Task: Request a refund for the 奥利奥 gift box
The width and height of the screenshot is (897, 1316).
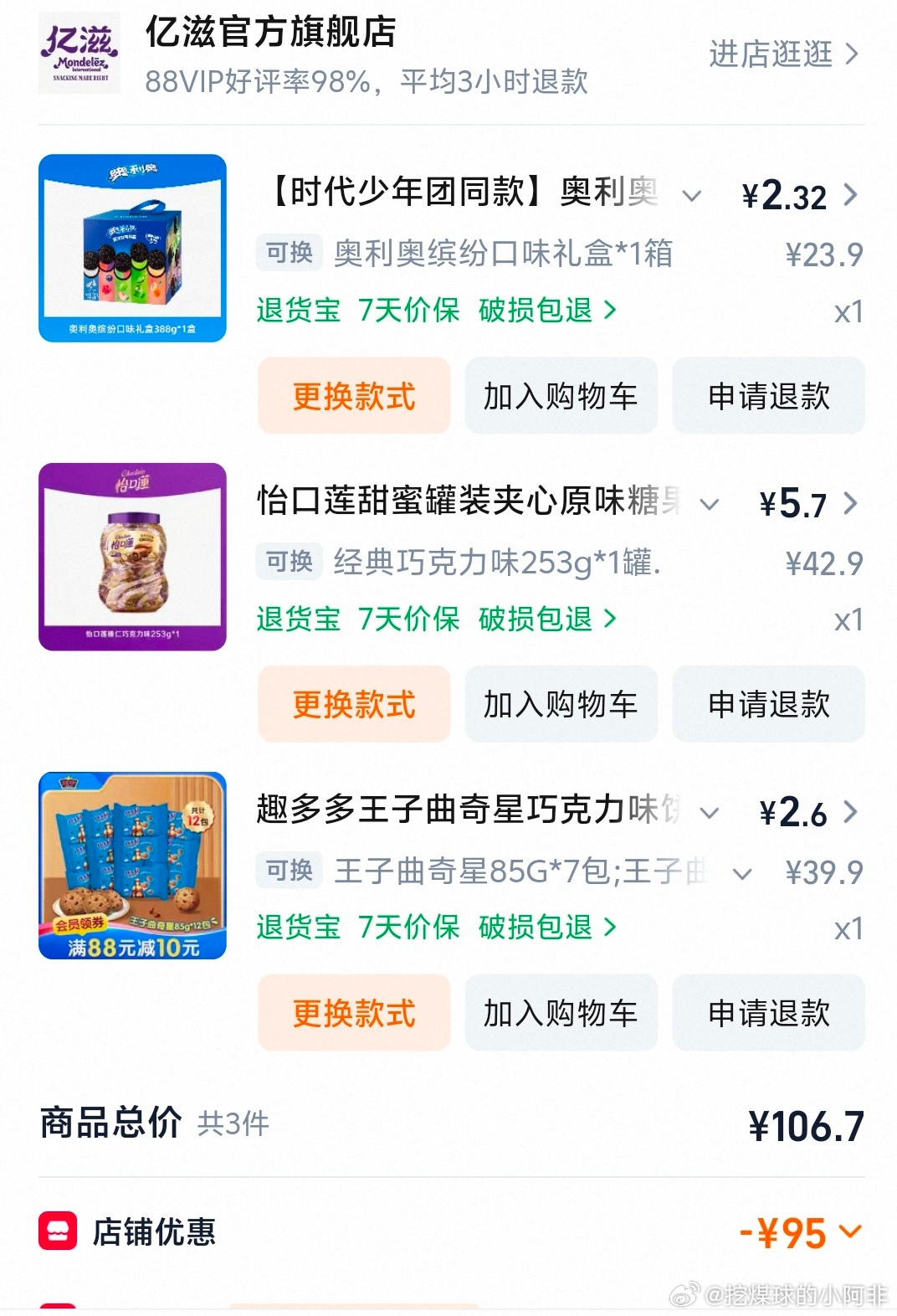Action: point(768,396)
